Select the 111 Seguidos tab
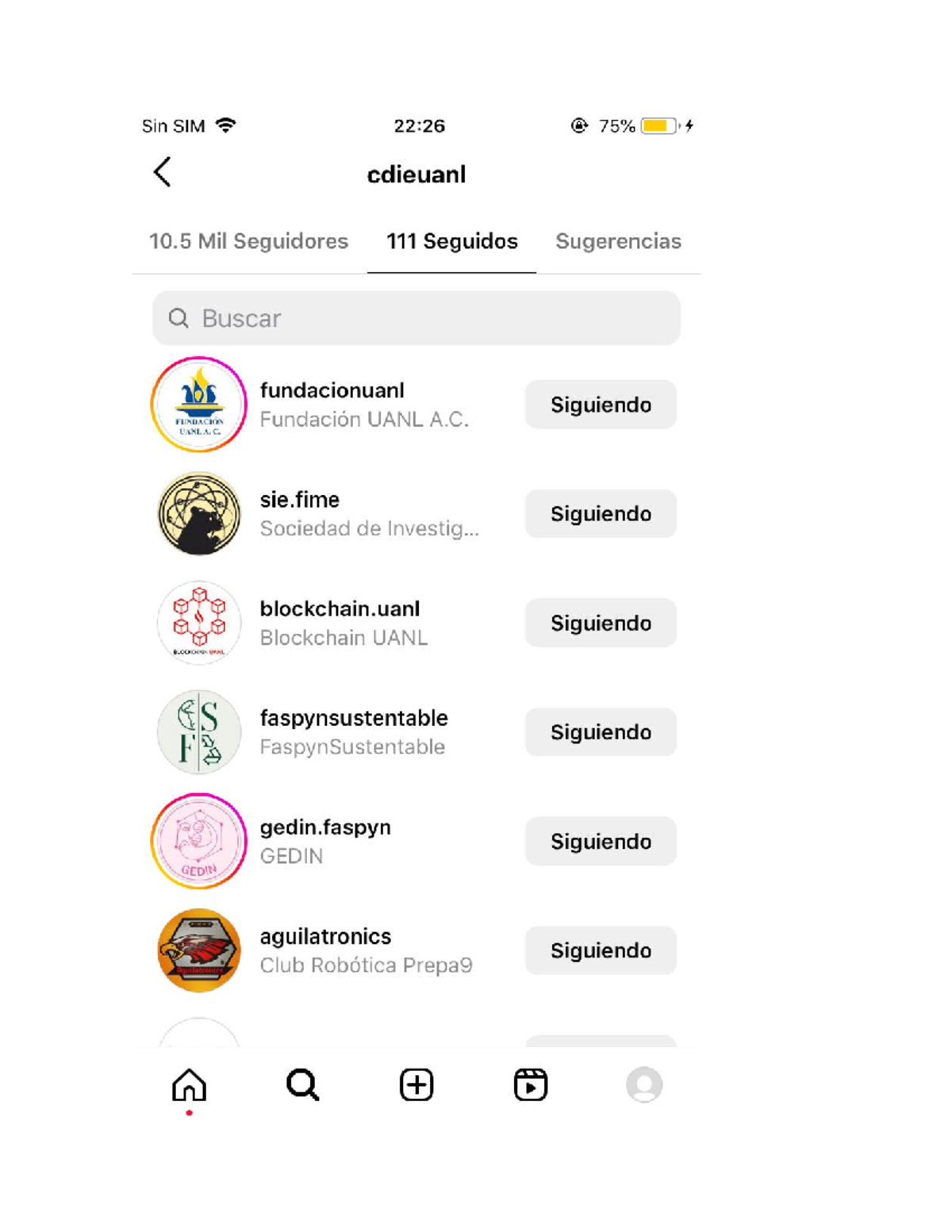The height and width of the screenshot is (1232, 952). [451, 241]
